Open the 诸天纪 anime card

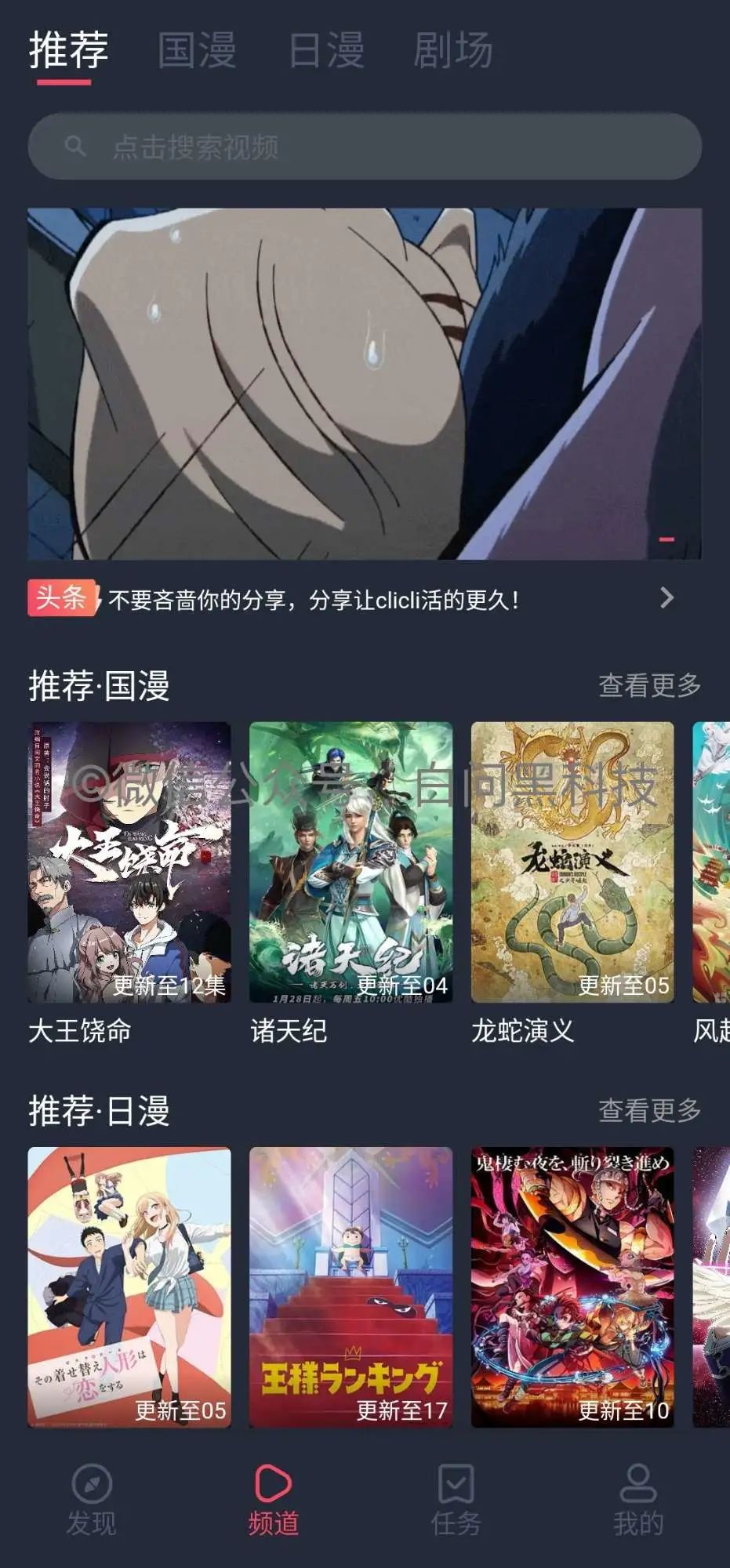point(350,862)
